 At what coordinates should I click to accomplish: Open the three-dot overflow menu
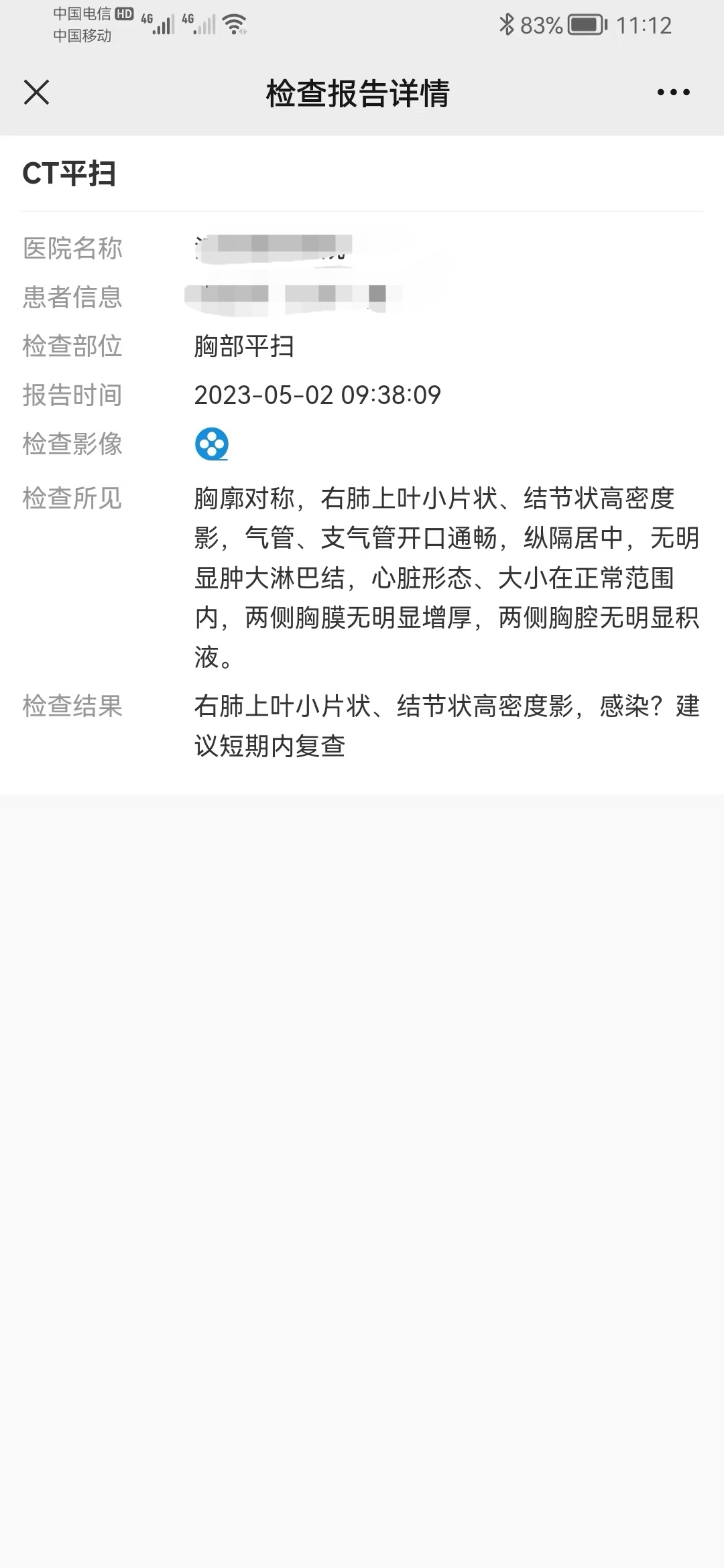point(673,92)
